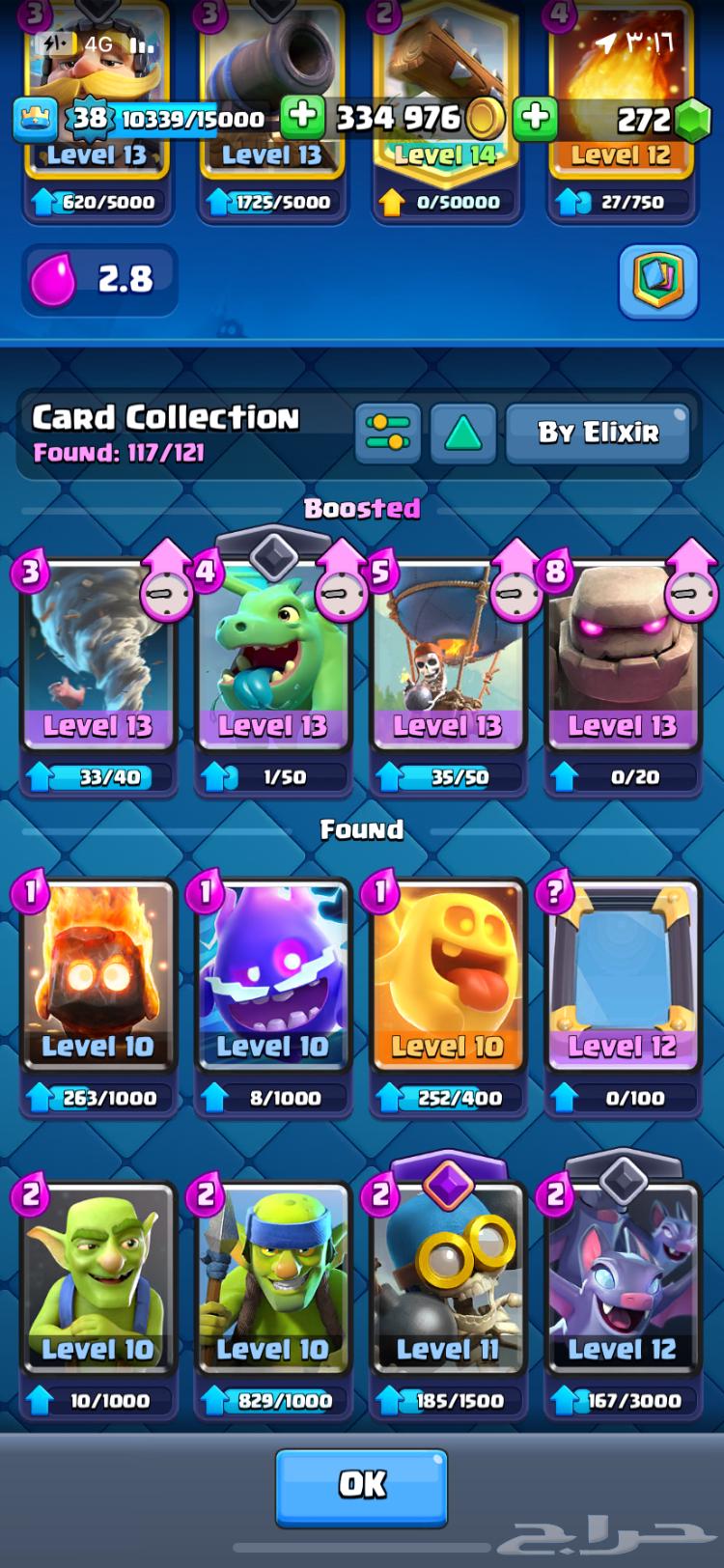Viewport: 724px width, 1568px height.
Task: Tap the Found section label
Action: [362, 828]
